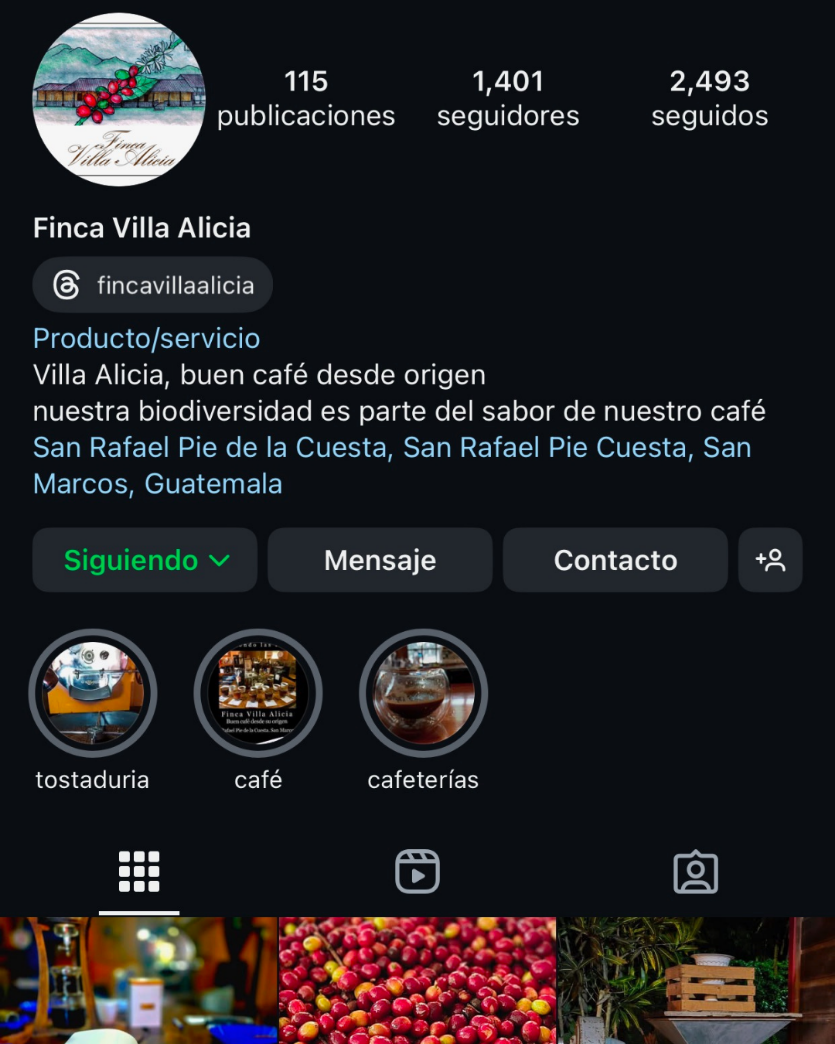Open the Finca Villa Alicia profile picture
Screen dimensions: 835x1044
coord(118,99)
